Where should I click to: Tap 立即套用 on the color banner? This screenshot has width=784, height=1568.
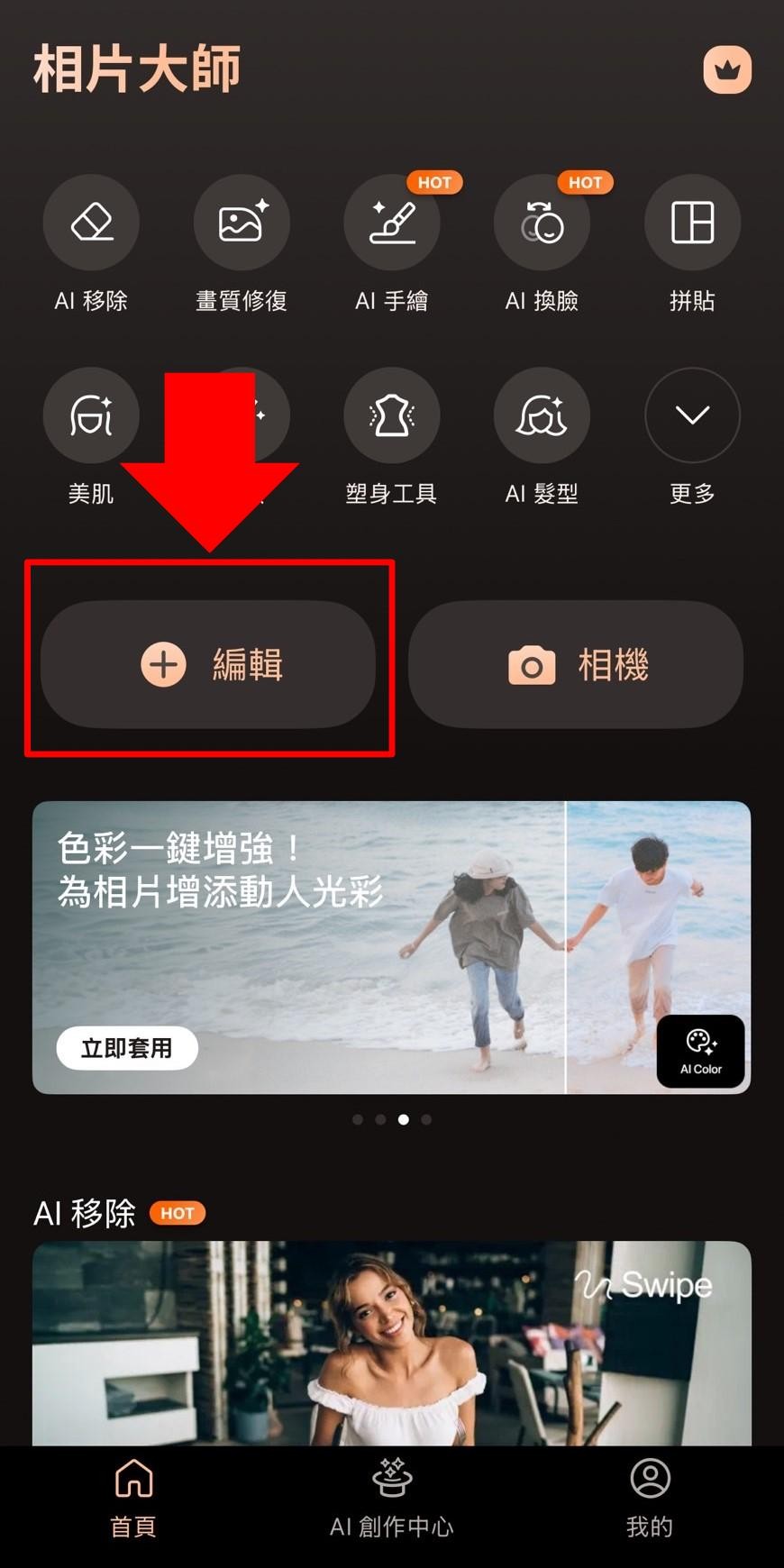click(127, 1048)
